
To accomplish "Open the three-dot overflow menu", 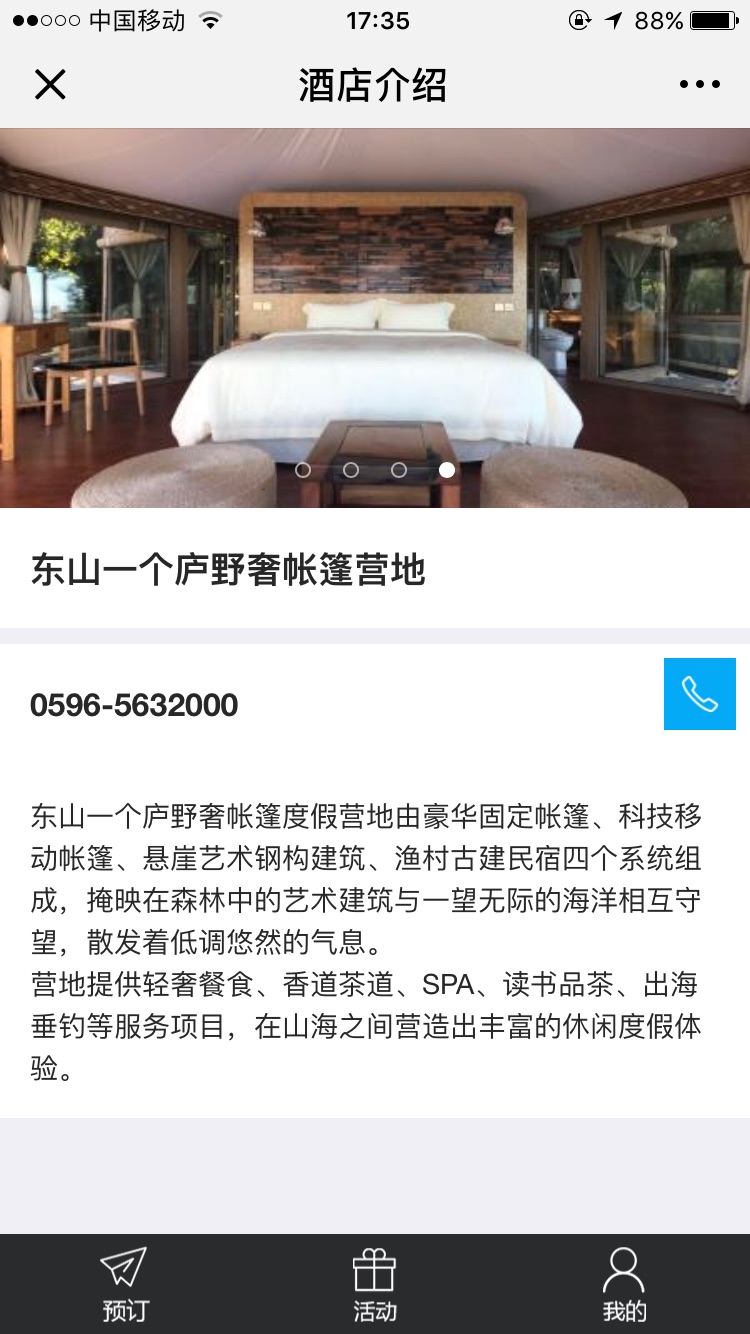I will coord(699,85).
